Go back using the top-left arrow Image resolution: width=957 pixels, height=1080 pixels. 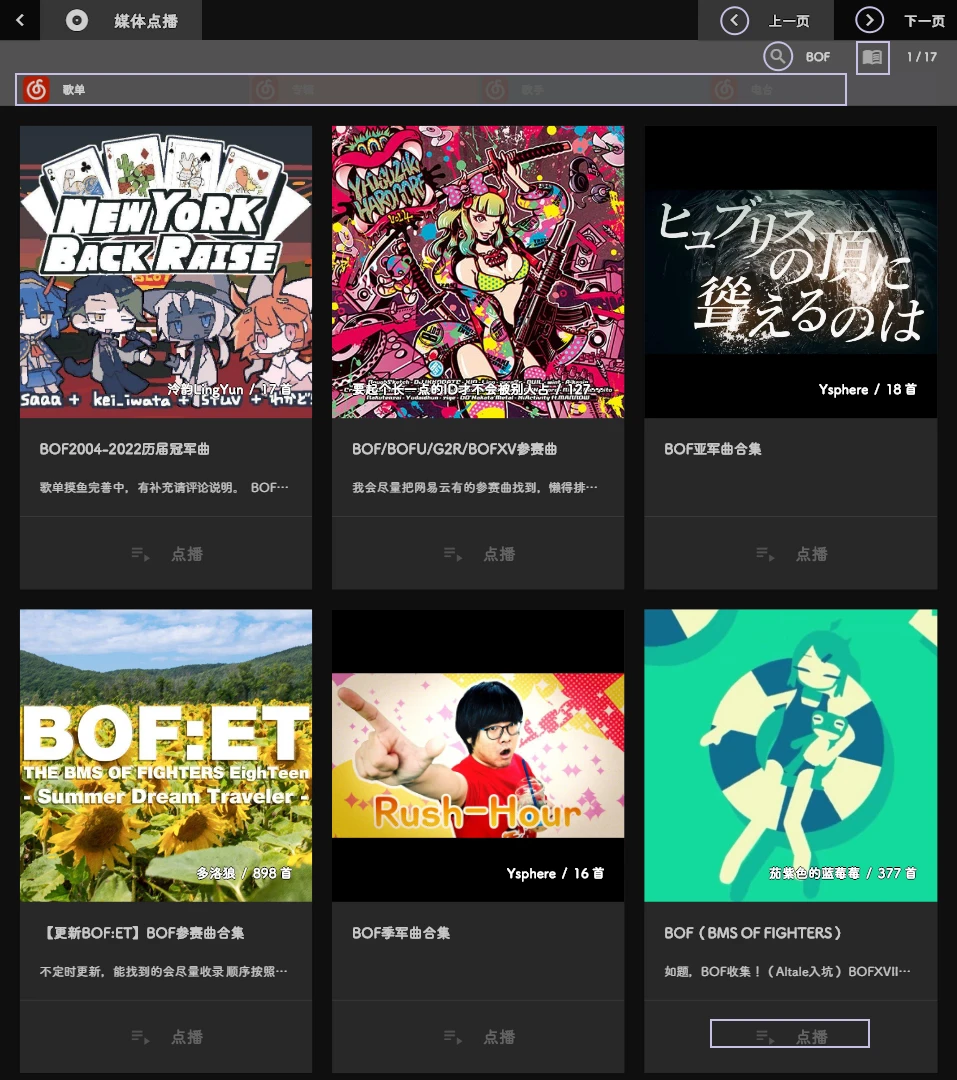pos(20,20)
